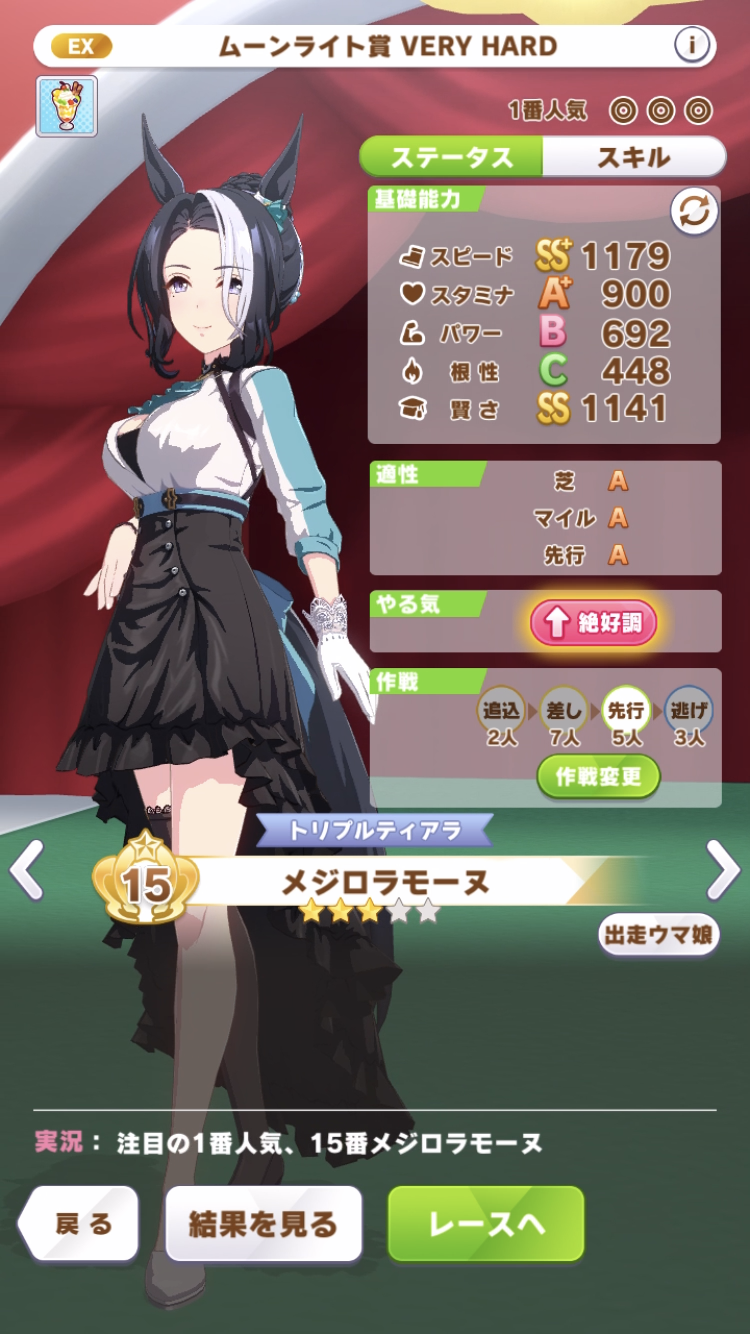Go back with the 戻る button
750x1334 pixels.
(80, 1224)
